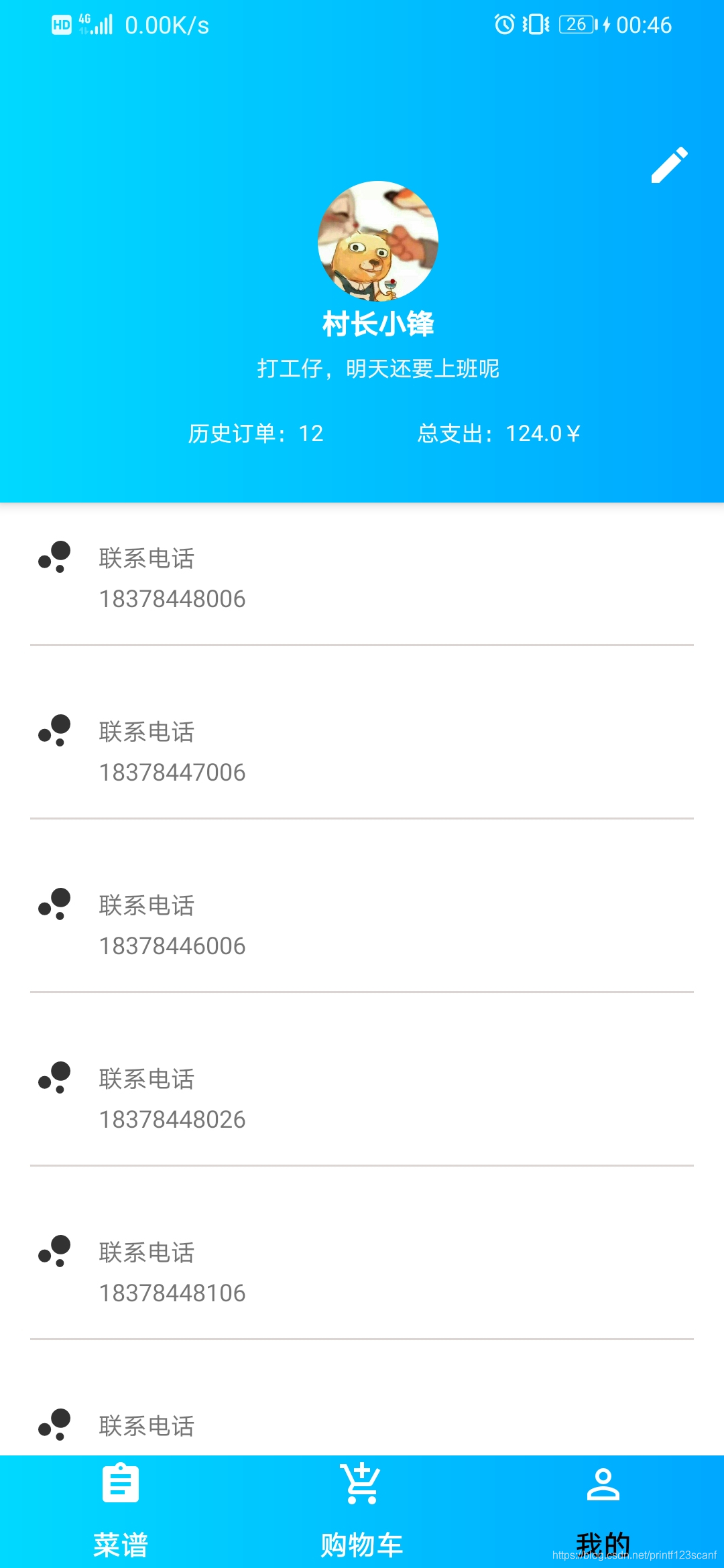The width and height of the screenshot is (724, 1568).
Task: Select the 我的 tab
Action: (x=603, y=1511)
